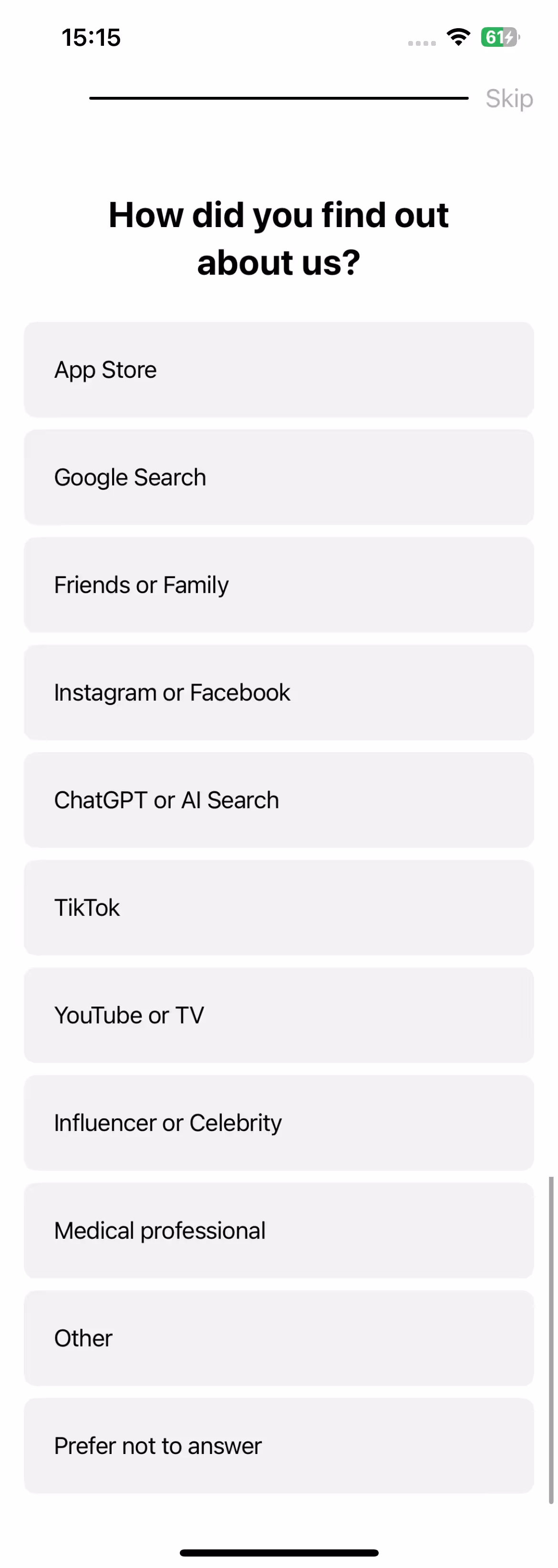This screenshot has width=558, height=1568.
Task: Select the Other option
Action: click(279, 1338)
